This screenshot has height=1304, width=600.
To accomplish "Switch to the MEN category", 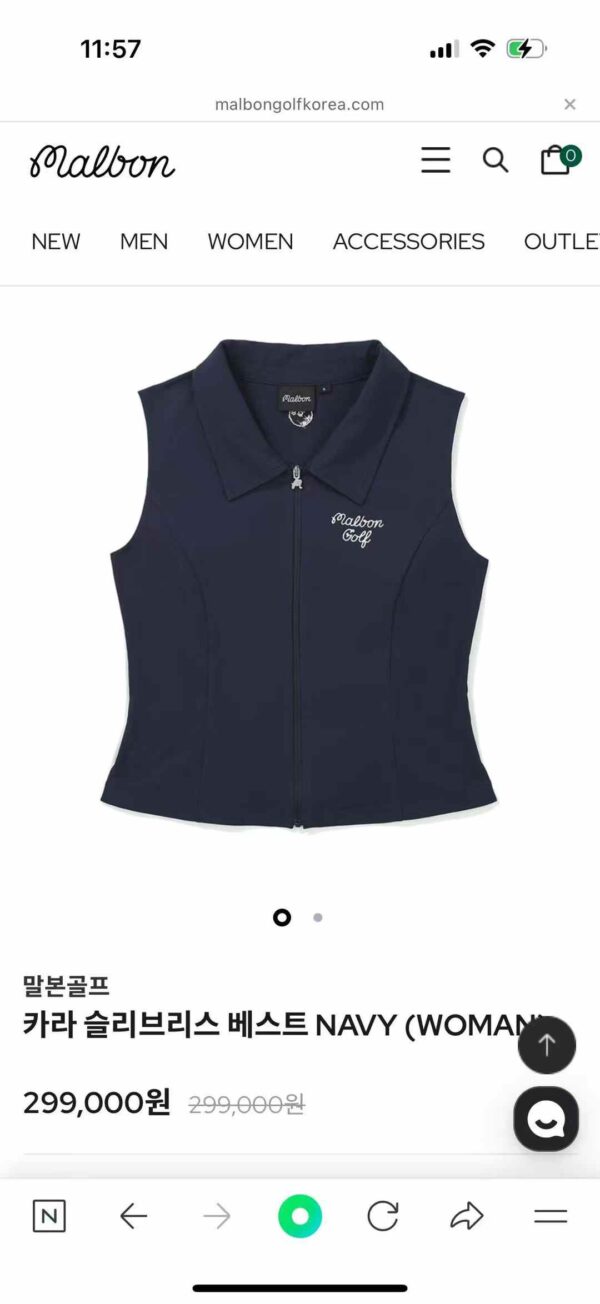I will (144, 241).
